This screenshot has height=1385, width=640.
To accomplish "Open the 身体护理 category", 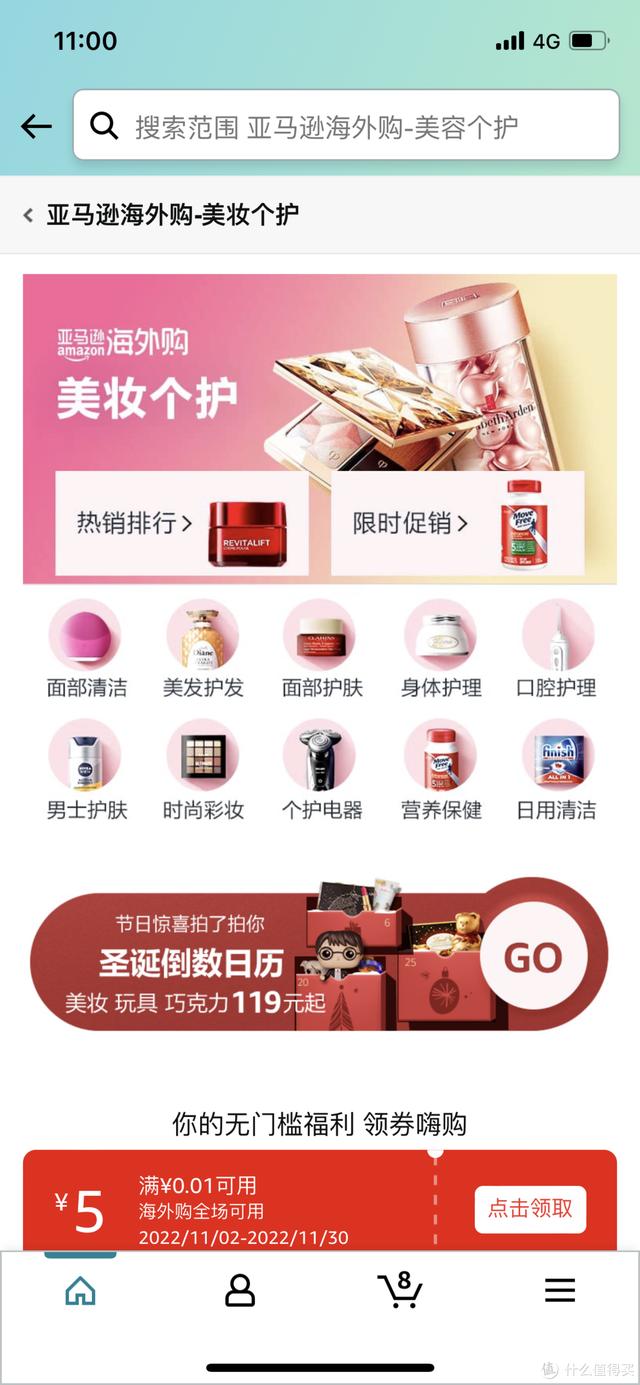I will click(x=440, y=648).
